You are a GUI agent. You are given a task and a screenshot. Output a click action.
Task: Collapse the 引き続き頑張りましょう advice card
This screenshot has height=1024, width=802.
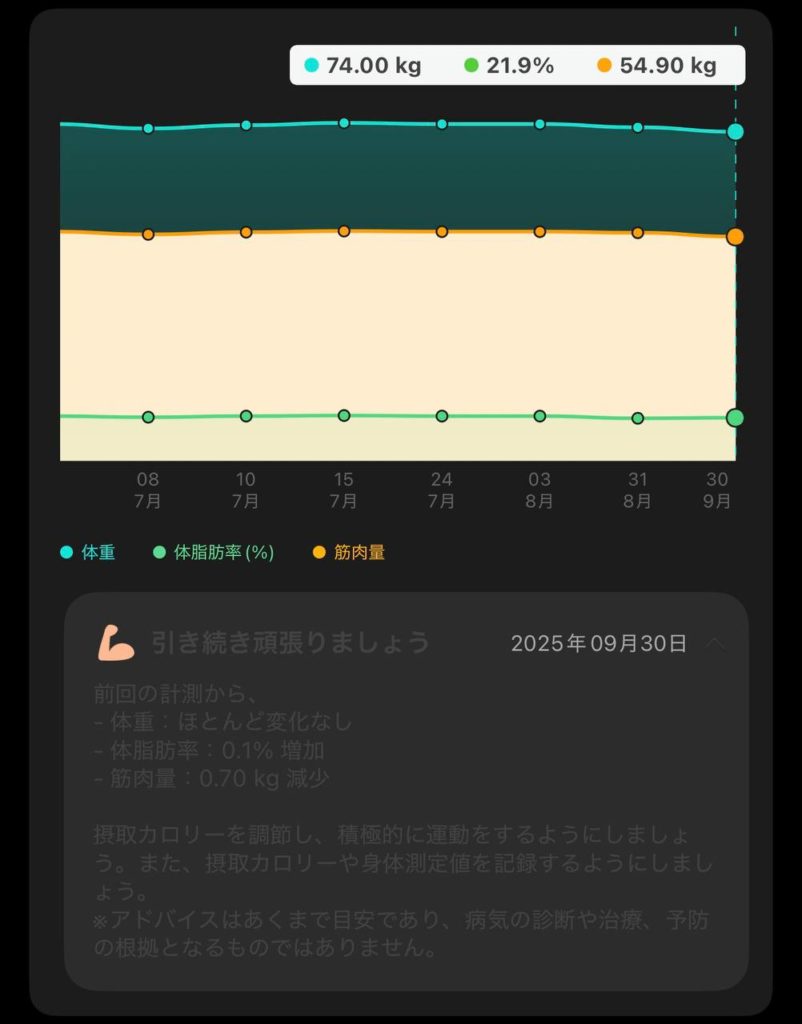716,643
